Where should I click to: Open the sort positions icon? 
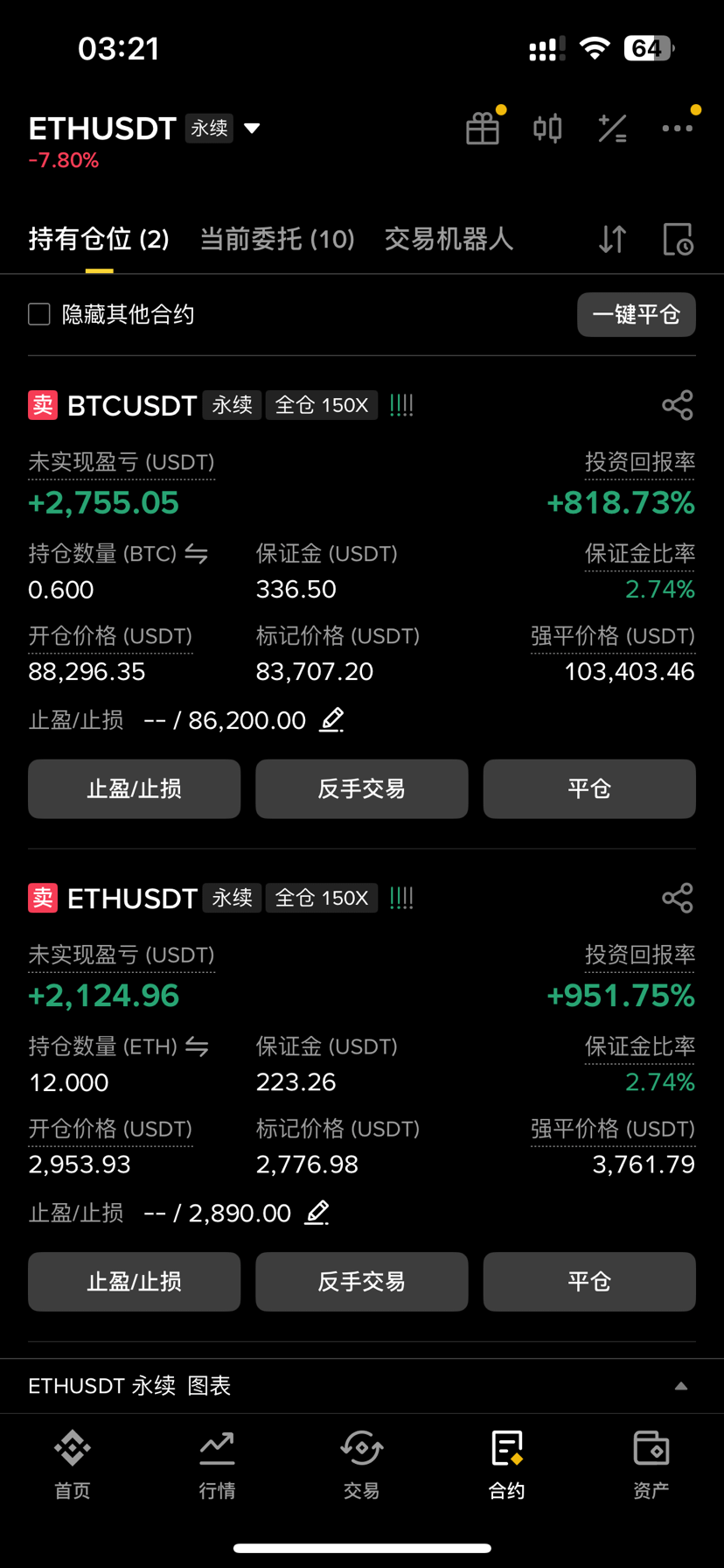click(x=612, y=239)
